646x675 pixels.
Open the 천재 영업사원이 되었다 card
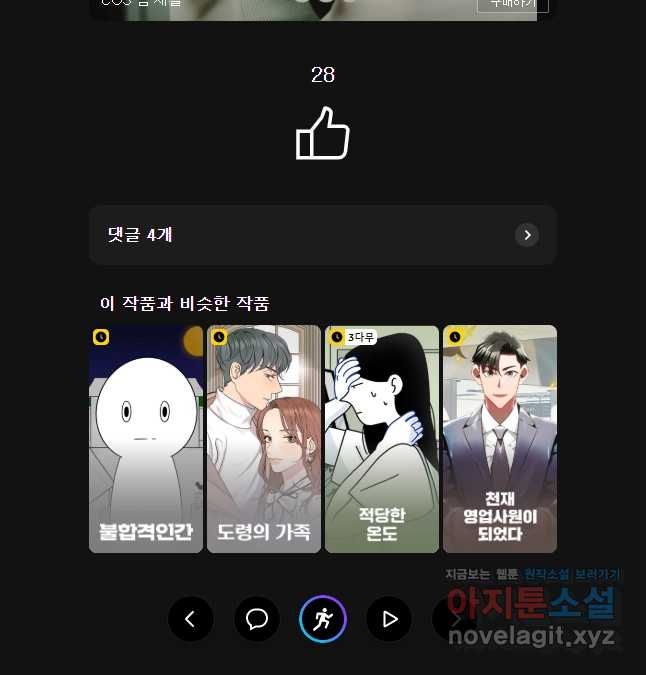pyautogui.click(x=500, y=438)
